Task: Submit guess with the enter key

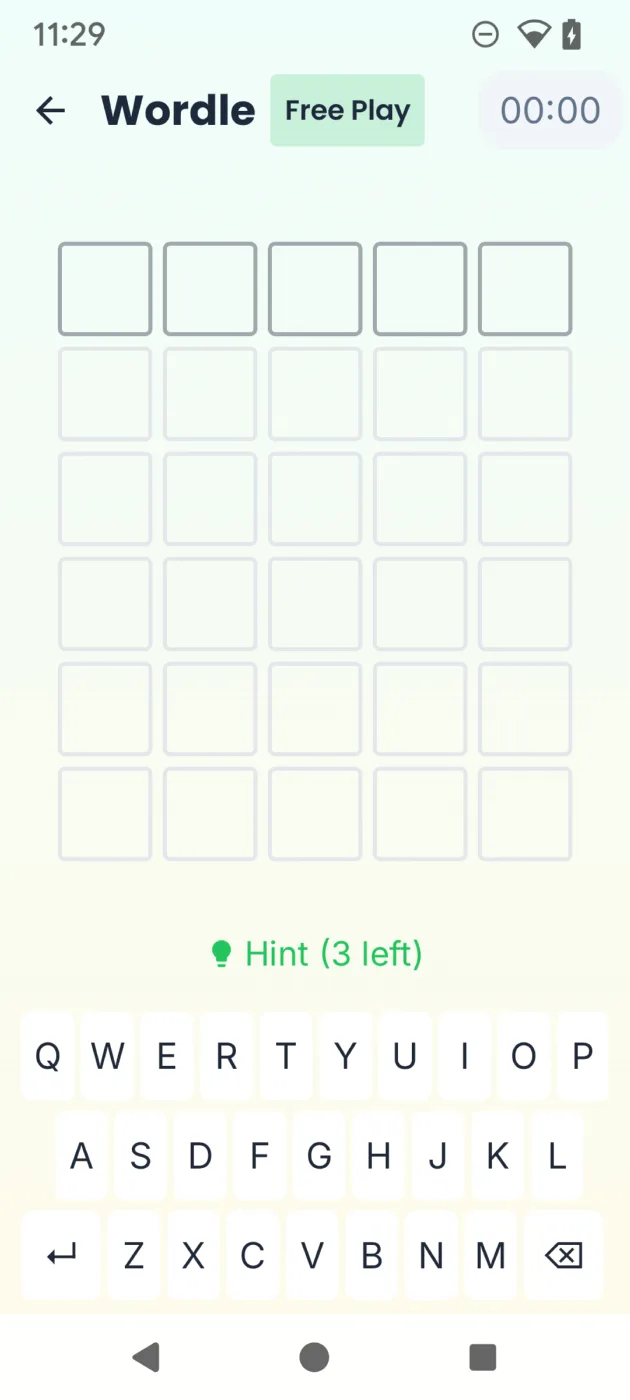Action: point(61,1256)
